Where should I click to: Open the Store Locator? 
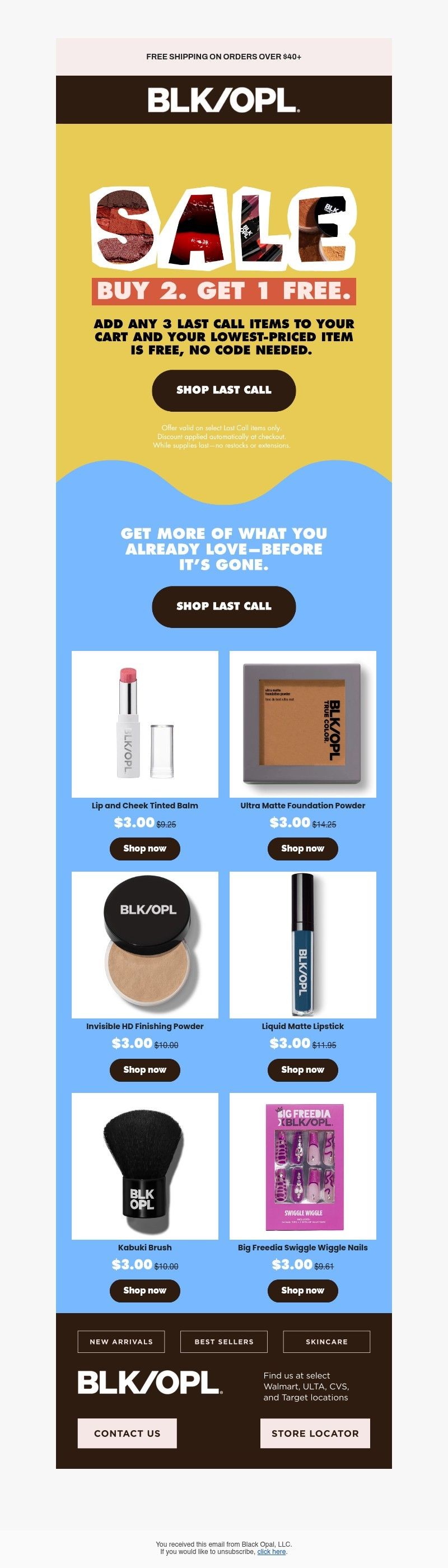(x=315, y=1434)
